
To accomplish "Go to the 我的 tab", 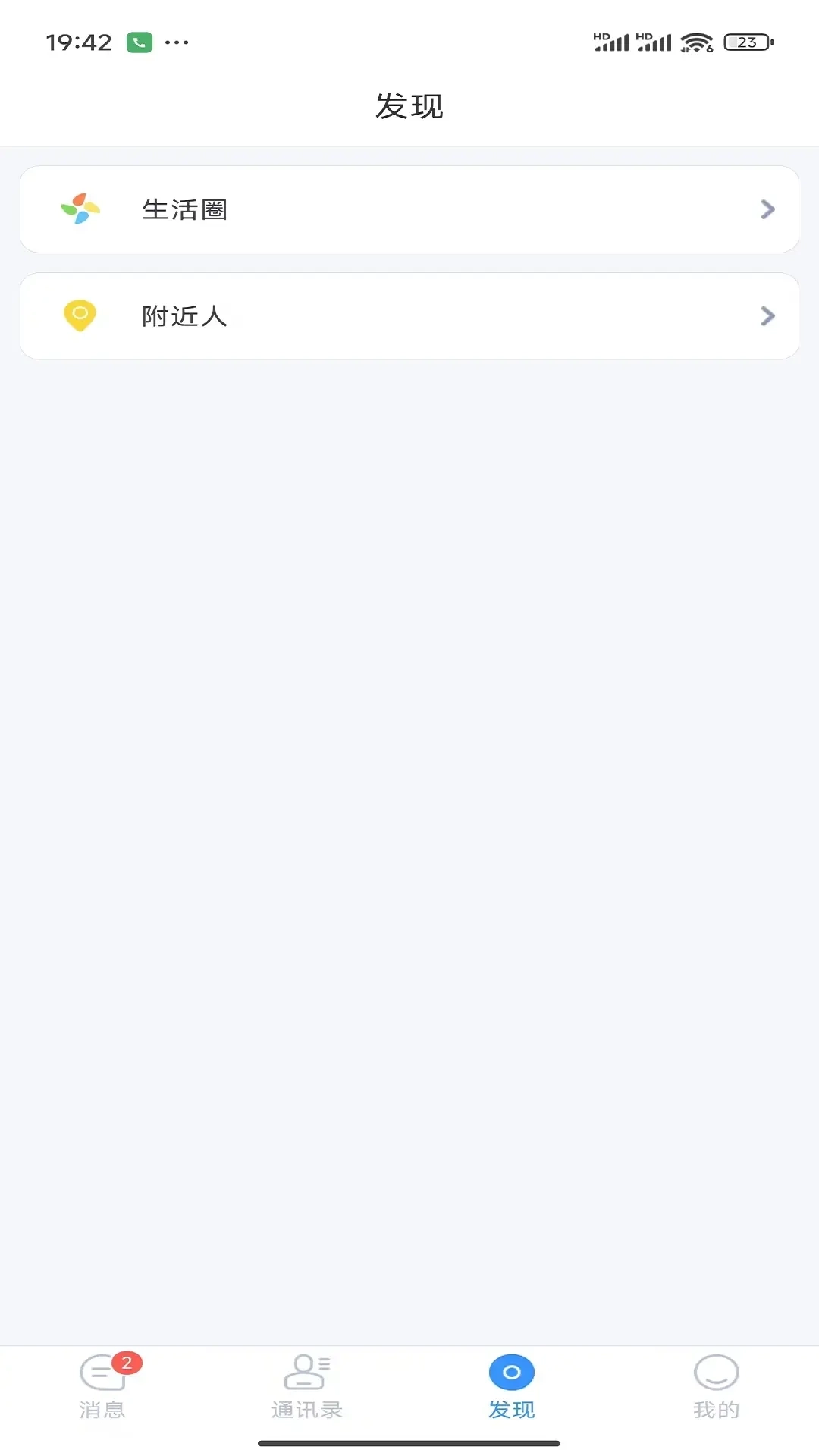I will 716,1386.
